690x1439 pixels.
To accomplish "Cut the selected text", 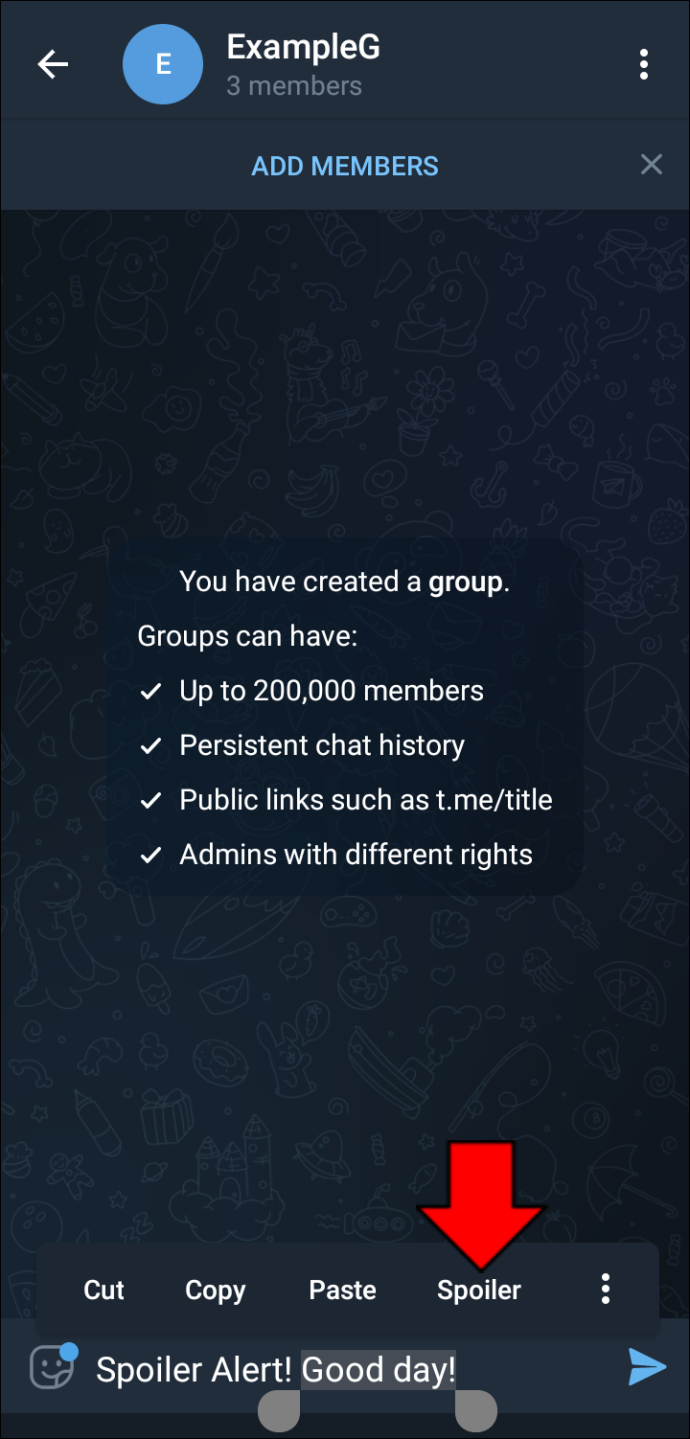I will click(104, 1290).
